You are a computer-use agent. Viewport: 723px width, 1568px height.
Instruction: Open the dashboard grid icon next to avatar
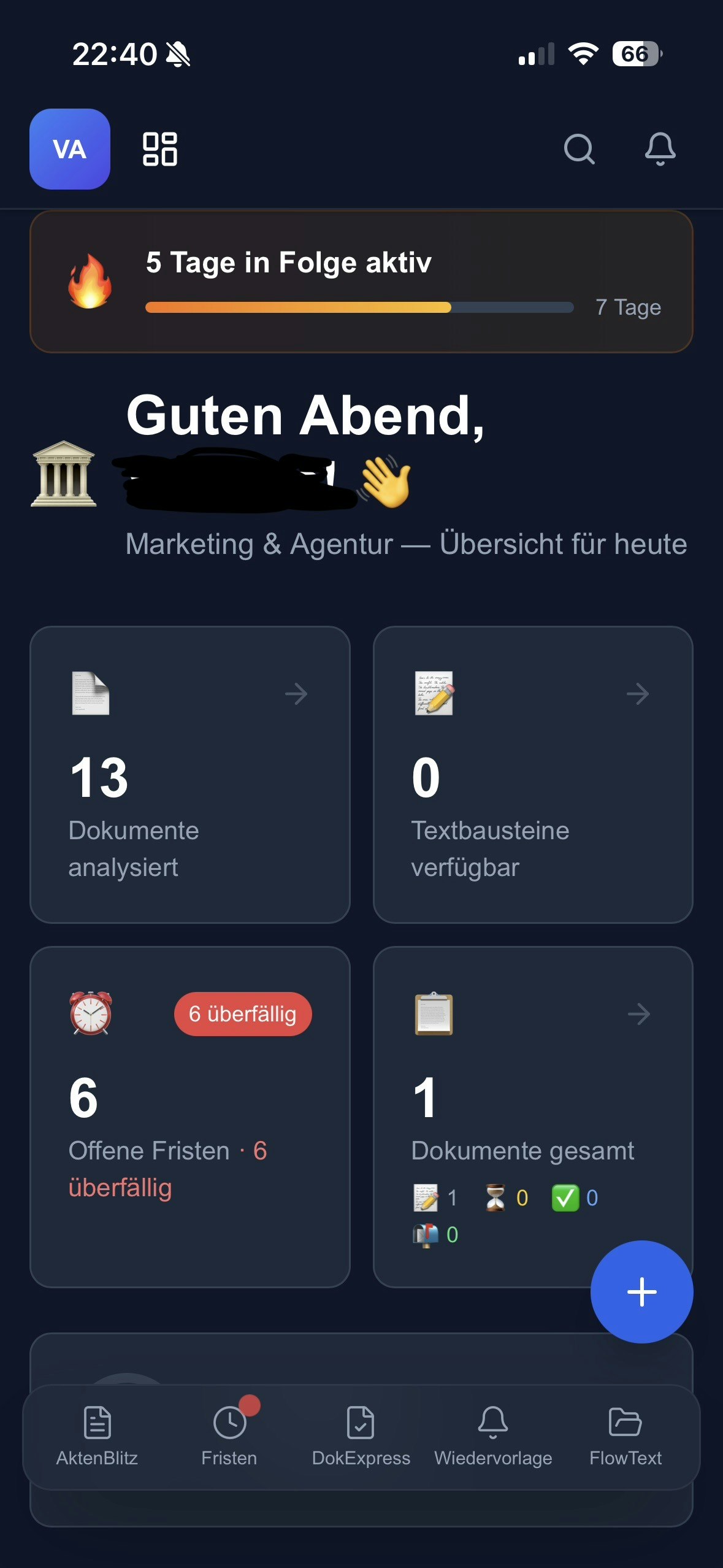click(161, 148)
